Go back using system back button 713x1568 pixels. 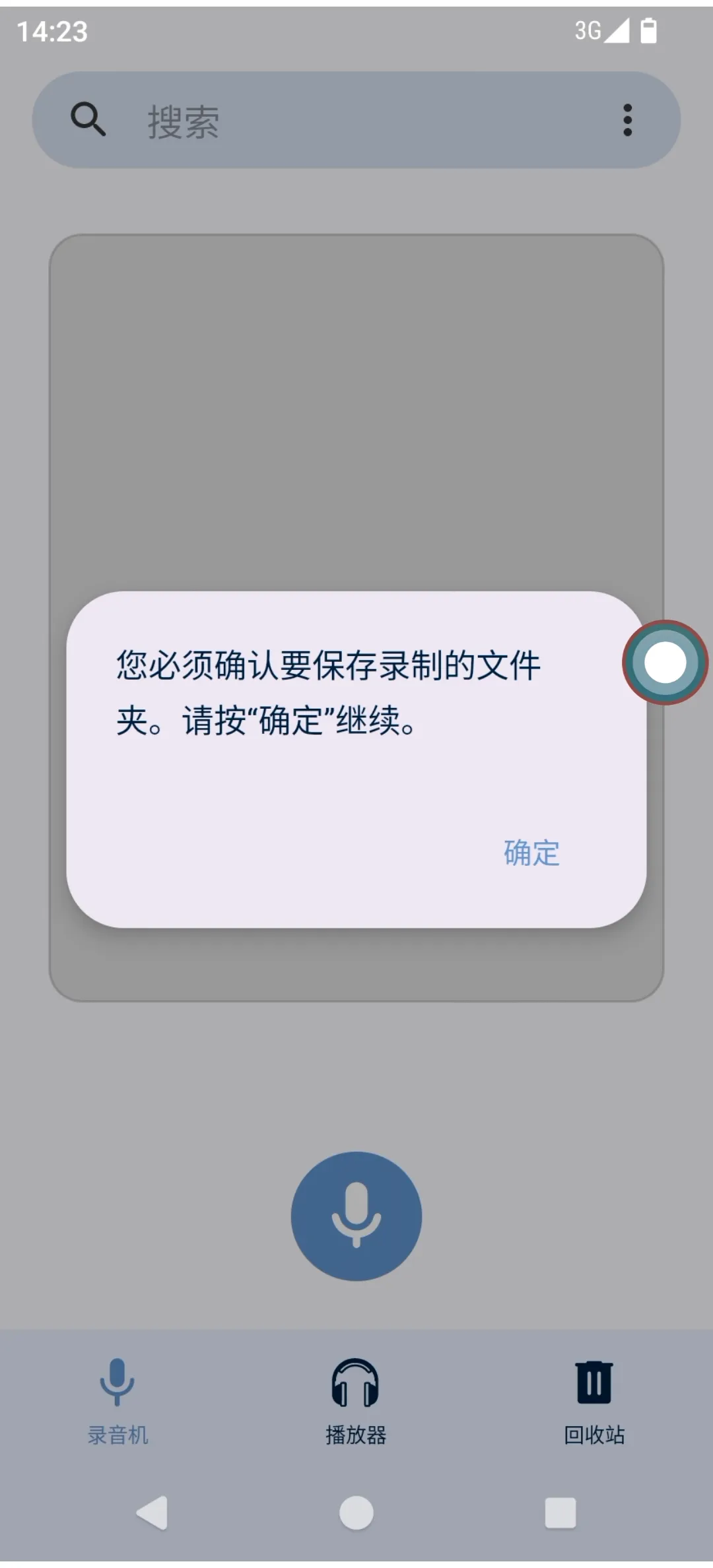[153, 1513]
